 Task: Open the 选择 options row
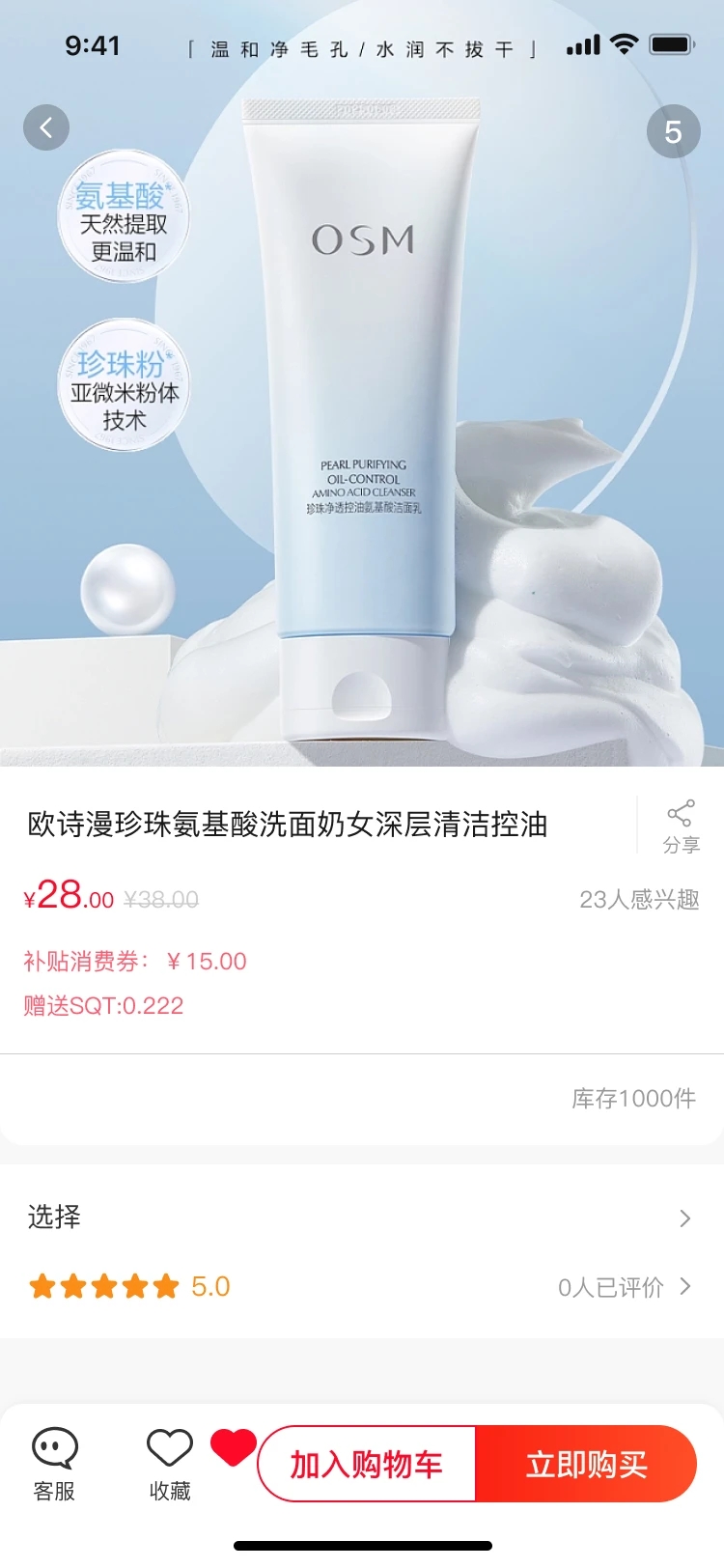click(361, 1218)
